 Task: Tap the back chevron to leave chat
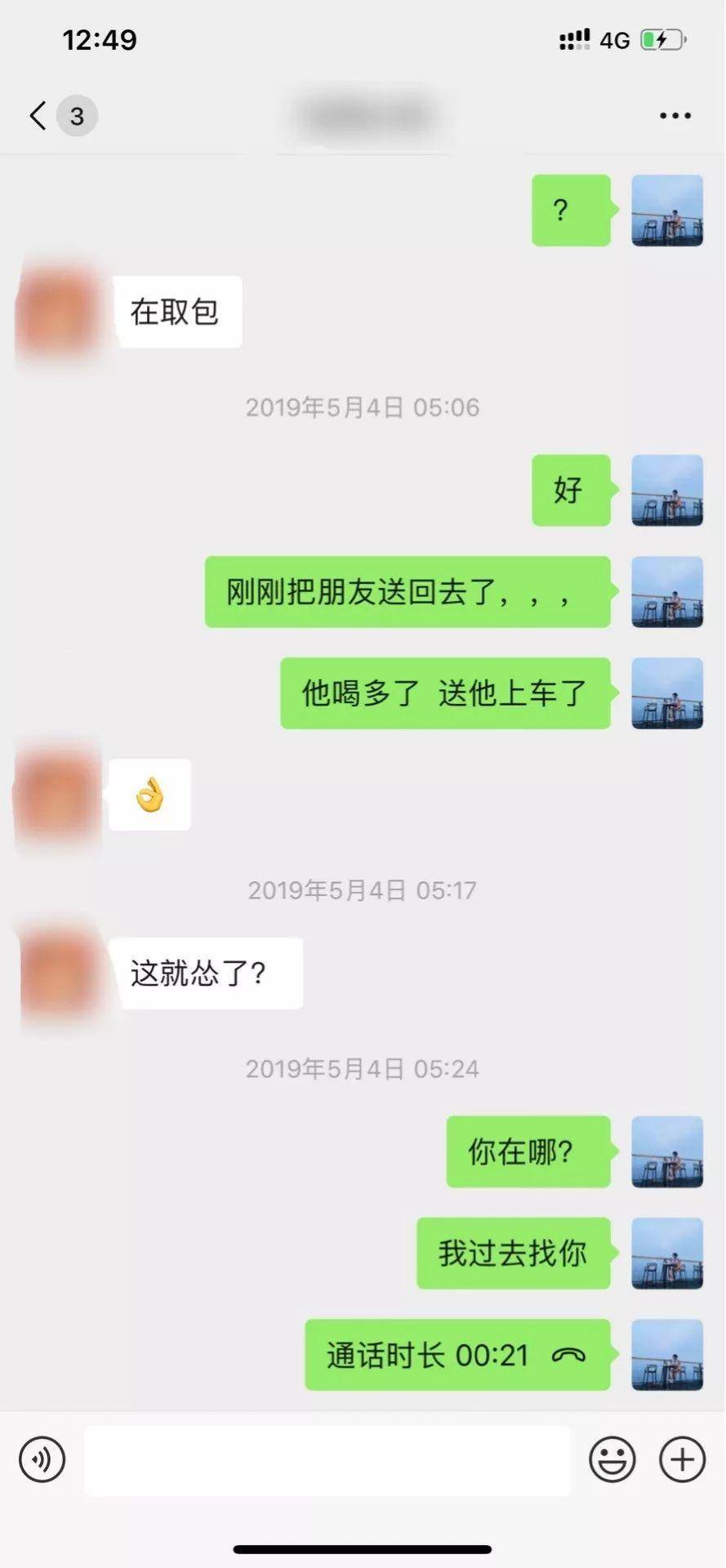36,115
